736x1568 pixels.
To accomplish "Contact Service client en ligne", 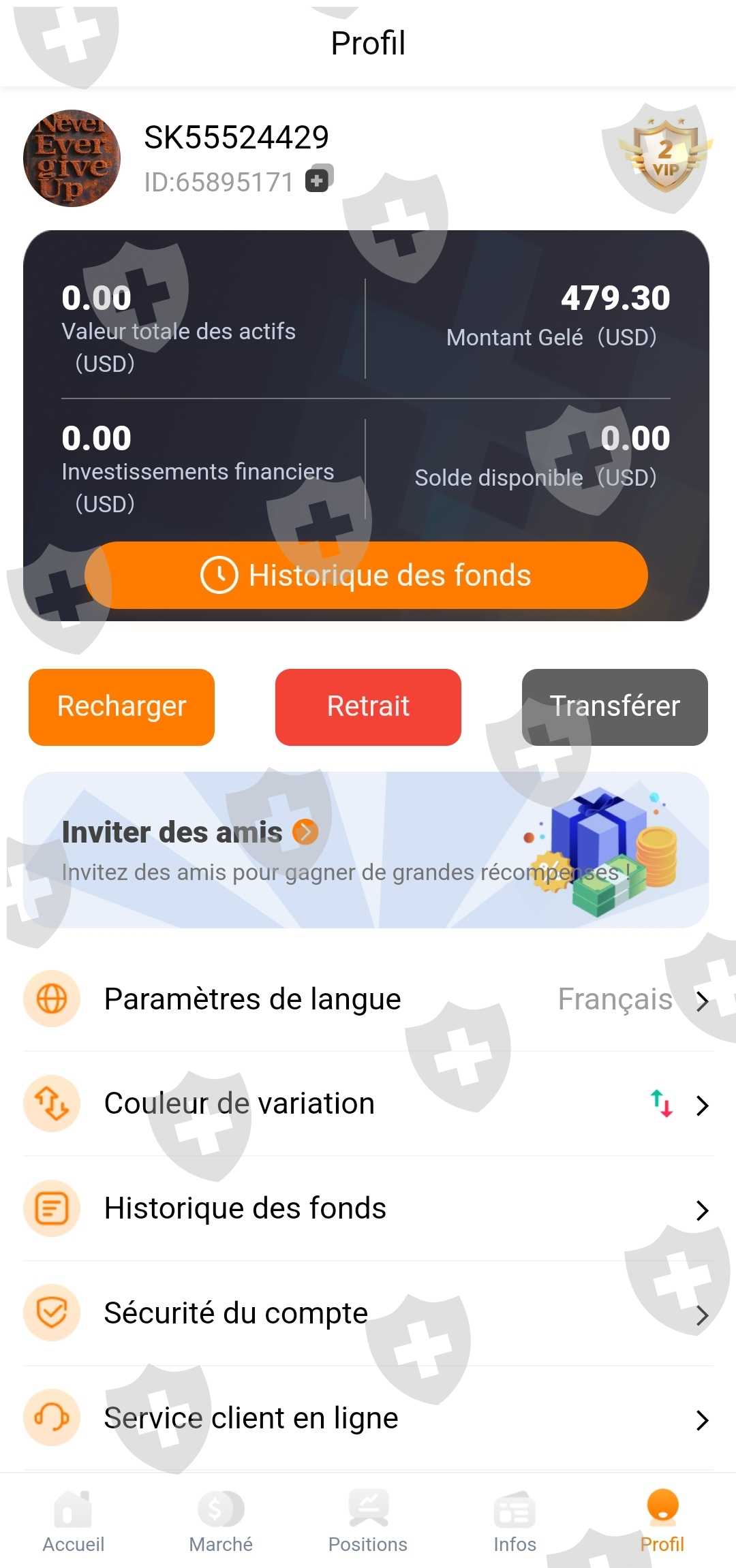I will (x=368, y=1418).
